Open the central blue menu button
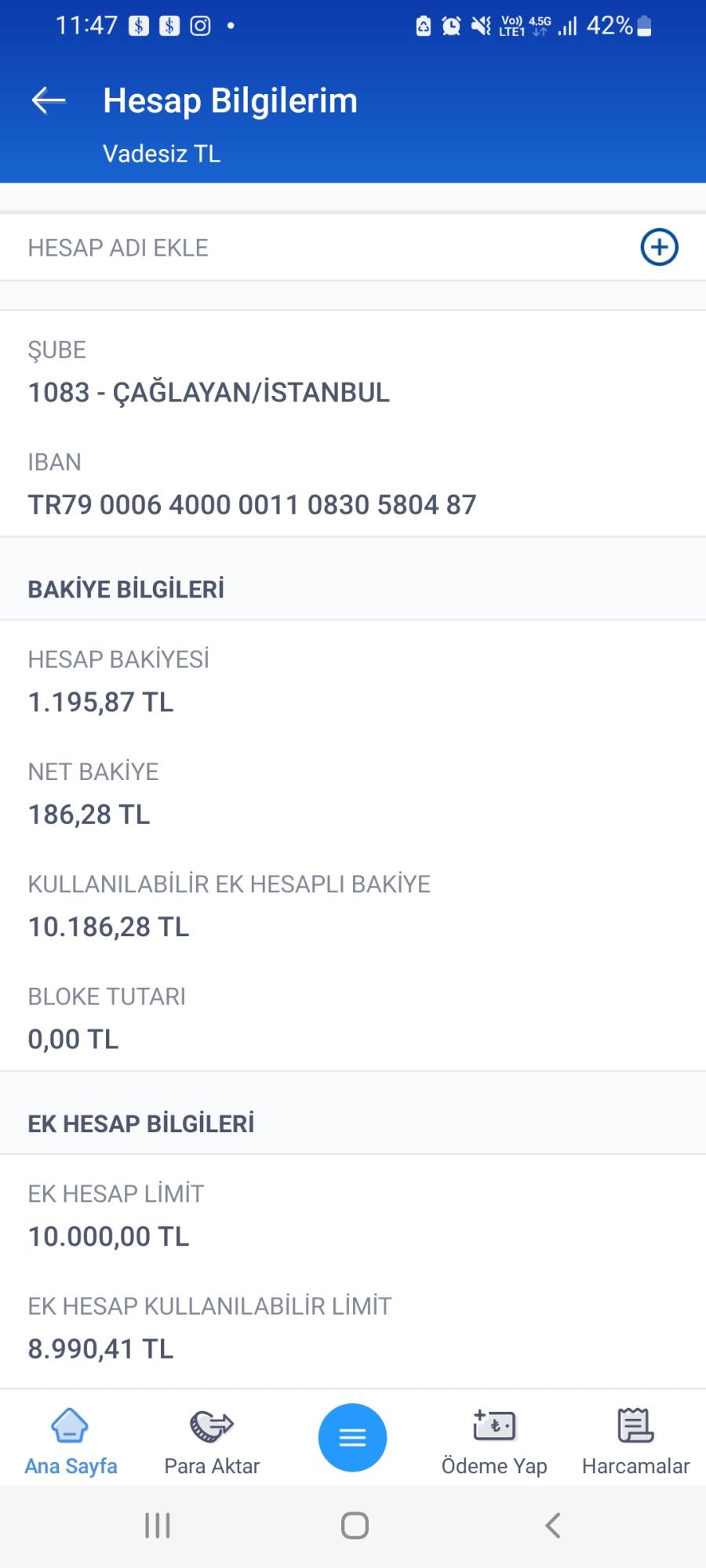706x1568 pixels. (x=352, y=1437)
